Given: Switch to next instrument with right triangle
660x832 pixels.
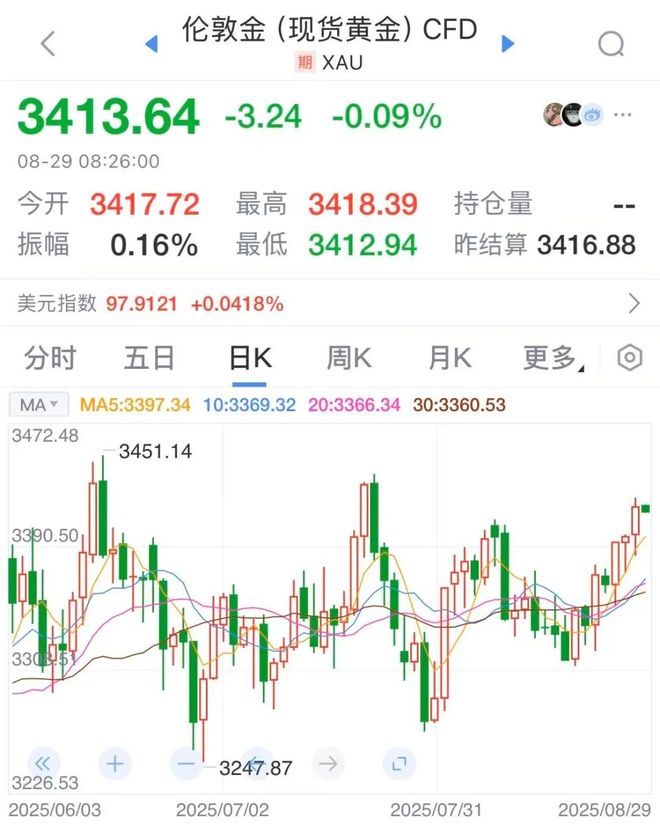Looking at the screenshot, I should [507, 43].
